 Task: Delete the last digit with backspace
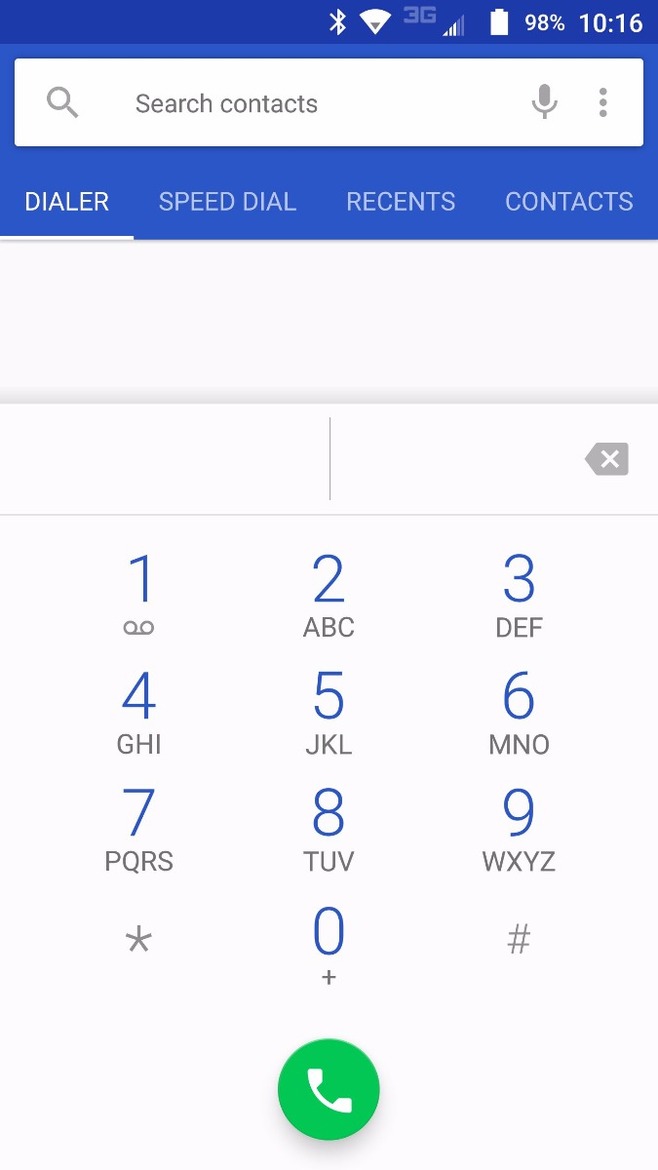click(x=607, y=460)
